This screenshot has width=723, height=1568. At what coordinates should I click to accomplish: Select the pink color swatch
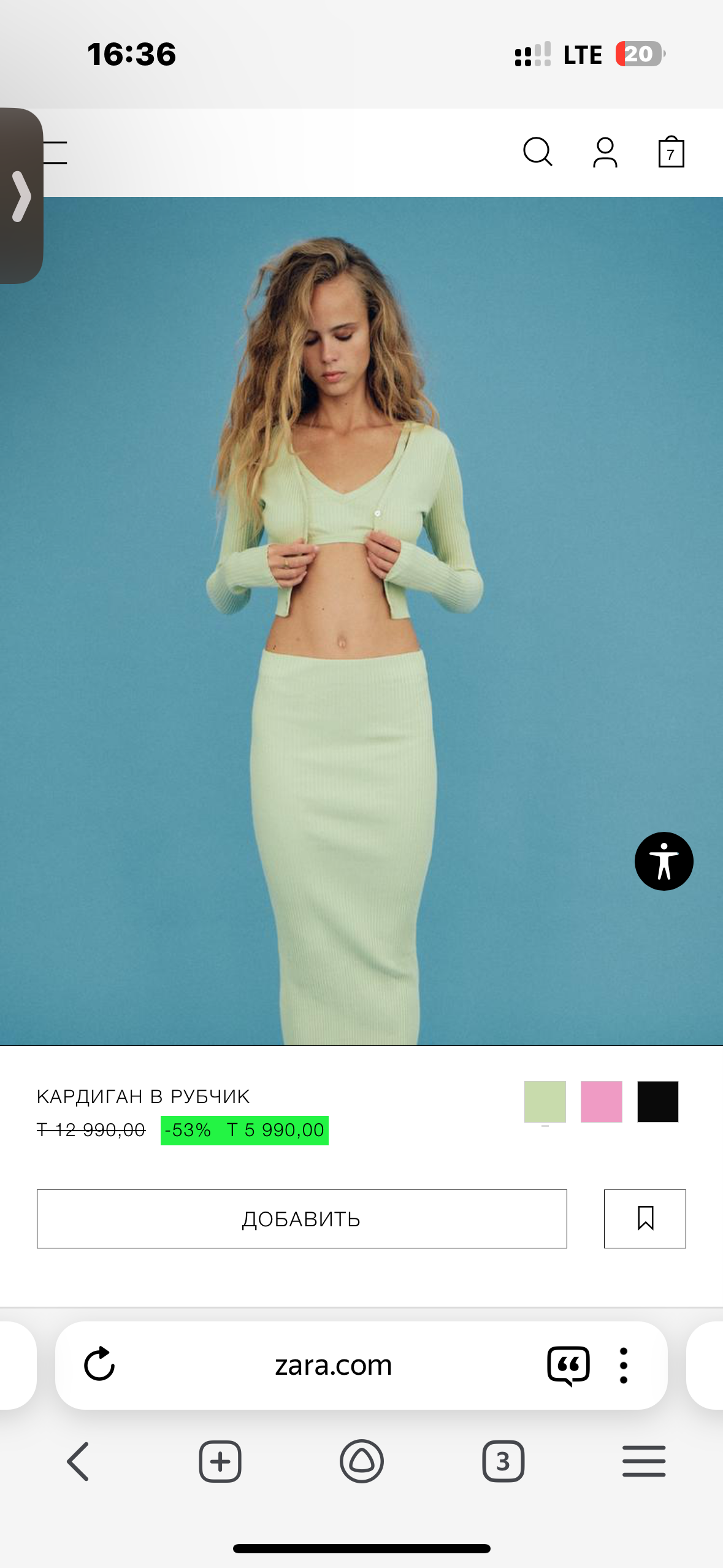point(601,1102)
